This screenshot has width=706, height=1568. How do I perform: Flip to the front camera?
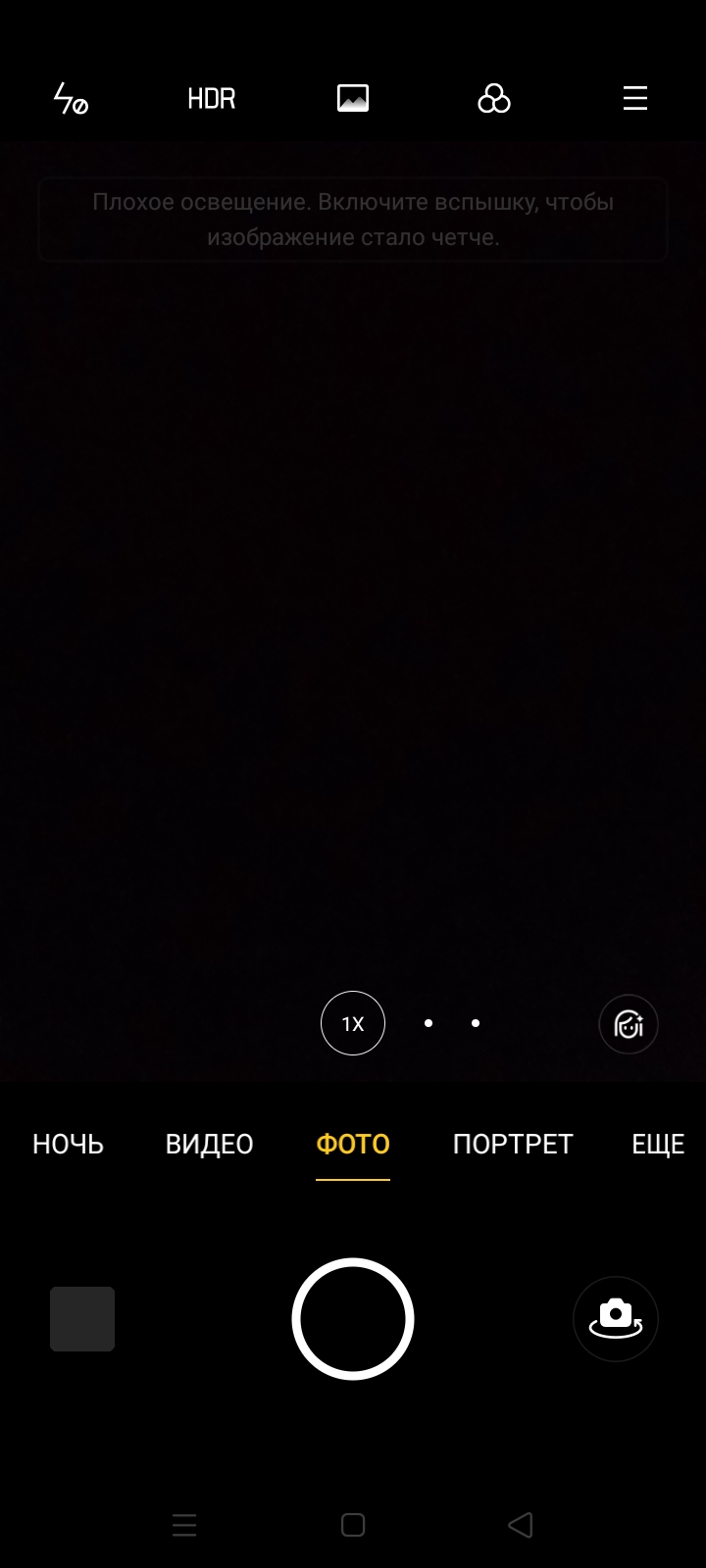point(616,1319)
